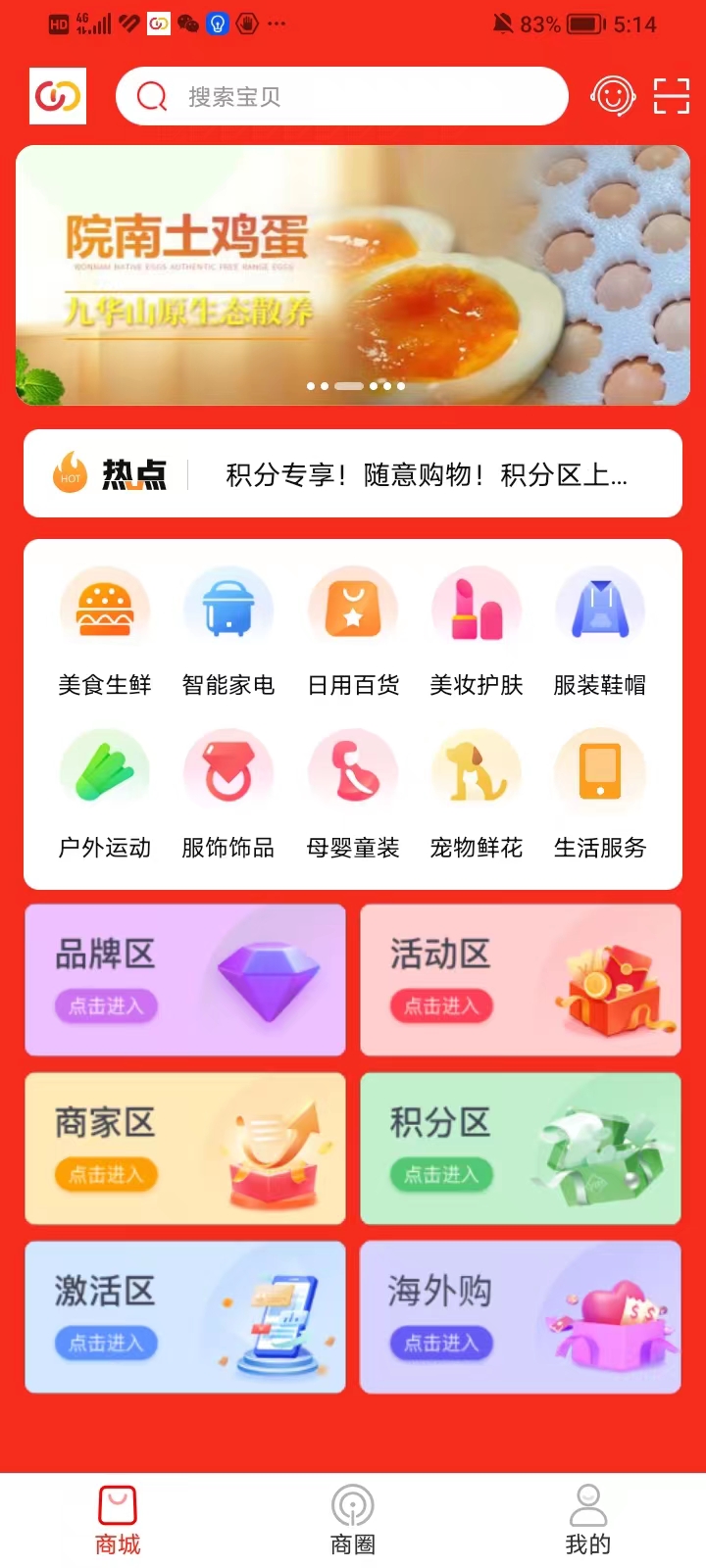Open the 宠物鲜花 category icon
This screenshot has height=1568, width=706.
click(x=477, y=770)
